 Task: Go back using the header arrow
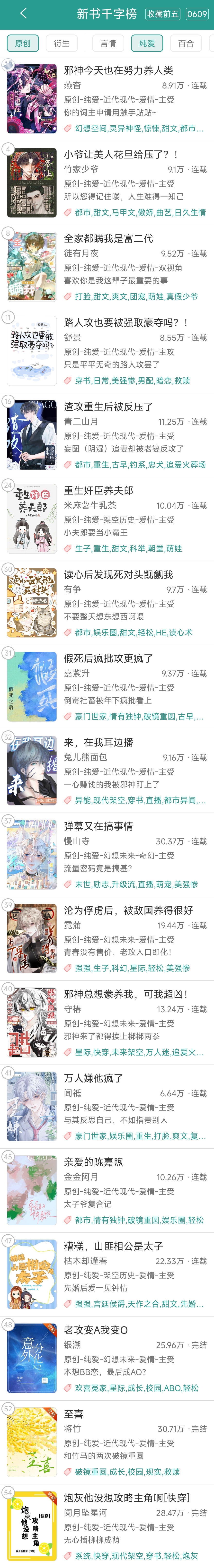click(x=23, y=13)
